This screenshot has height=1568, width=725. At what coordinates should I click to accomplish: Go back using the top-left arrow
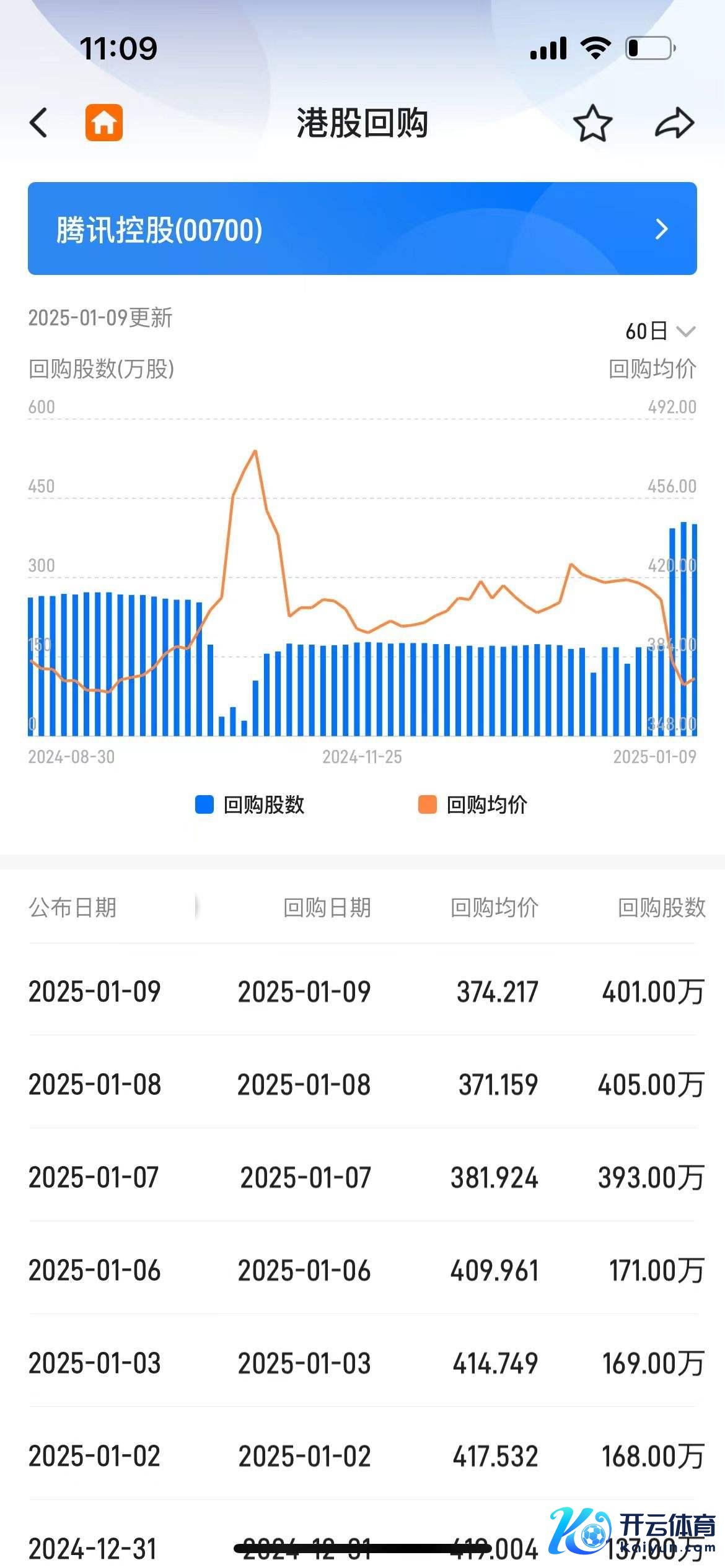(39, 123)
